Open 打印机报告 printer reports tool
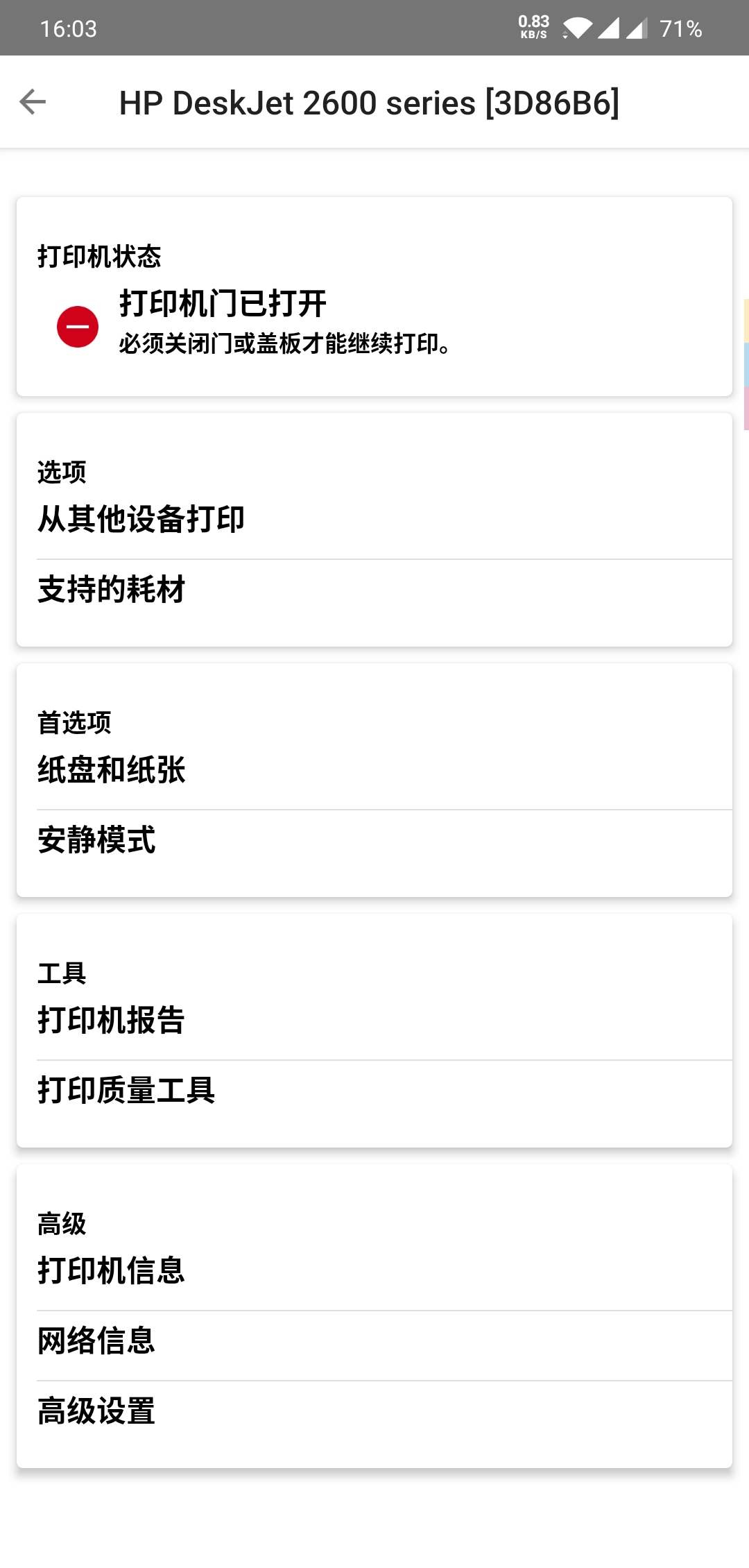Image resolution: width=749 pixels, height=1568 pixels. coord(112,1020)
